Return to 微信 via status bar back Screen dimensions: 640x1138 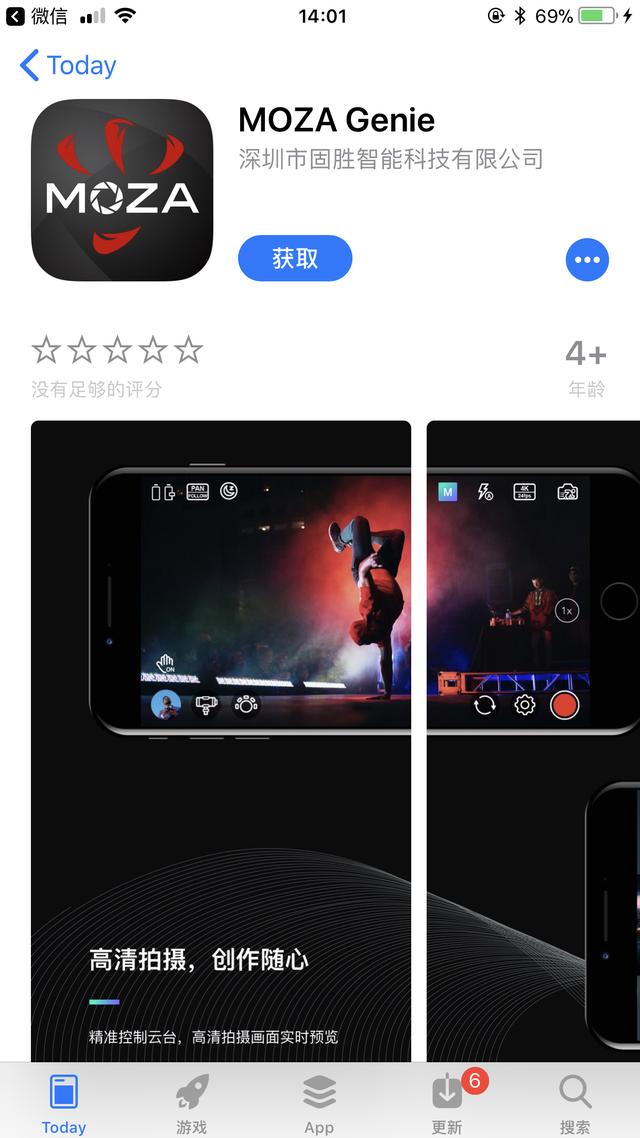tap(36, 16)
